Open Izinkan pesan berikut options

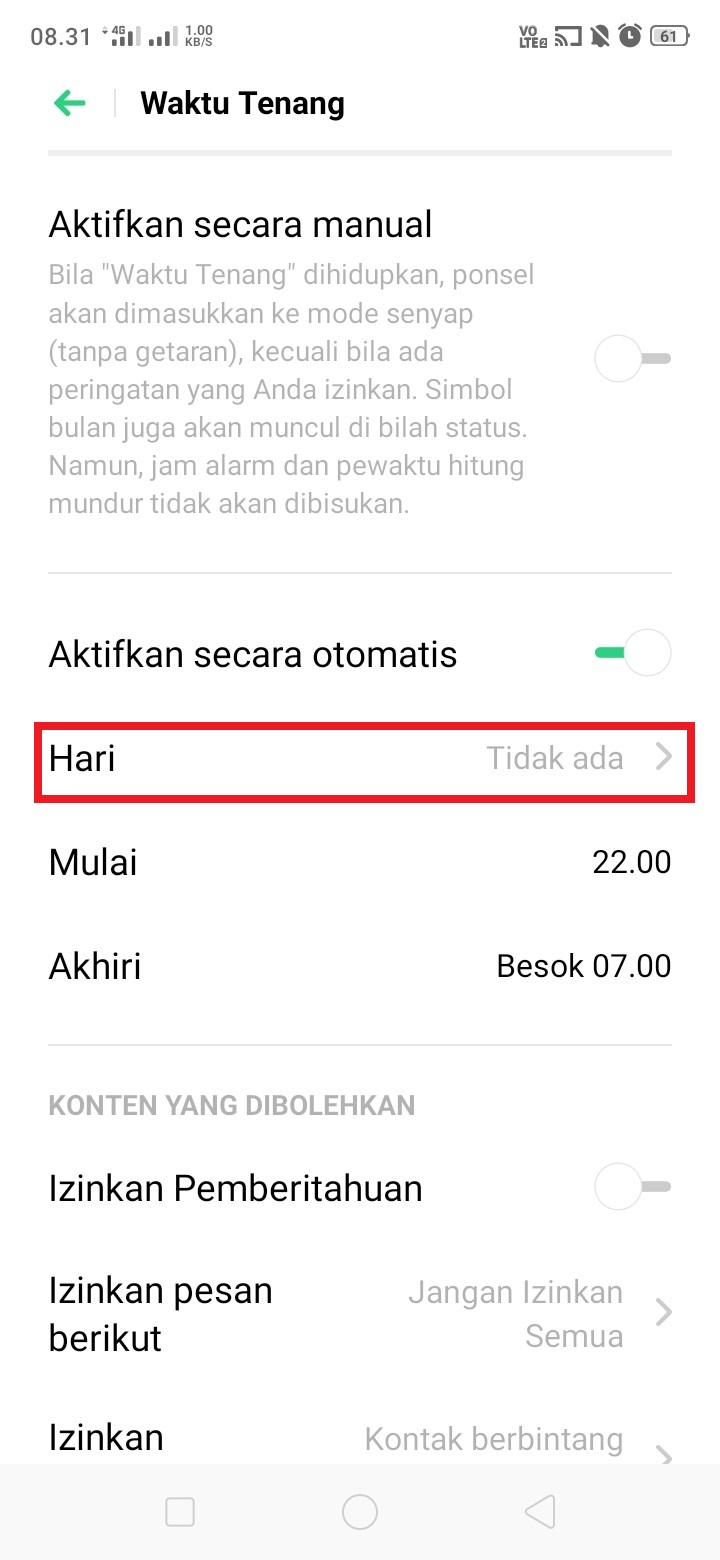pos(360,1313)
